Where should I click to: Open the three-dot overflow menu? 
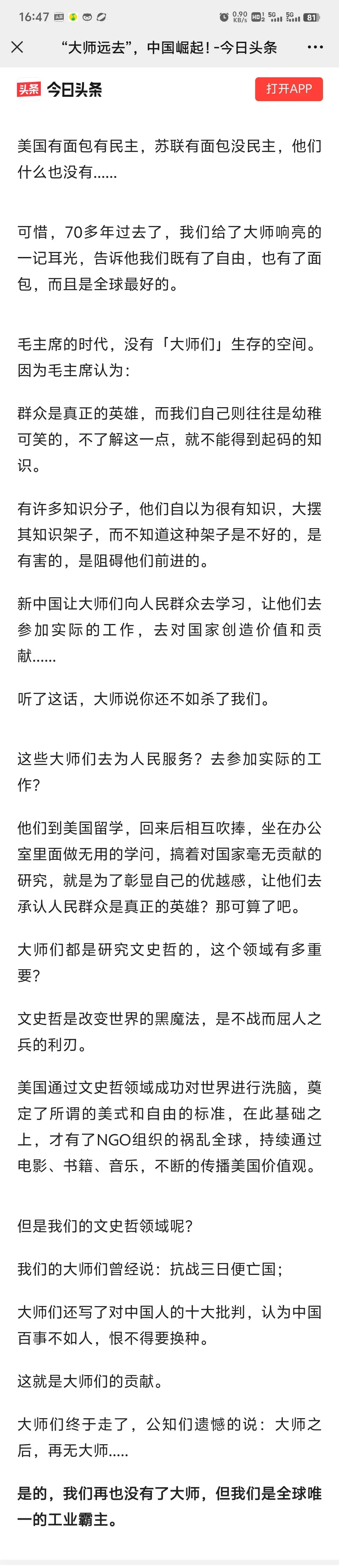click(315, 47)
